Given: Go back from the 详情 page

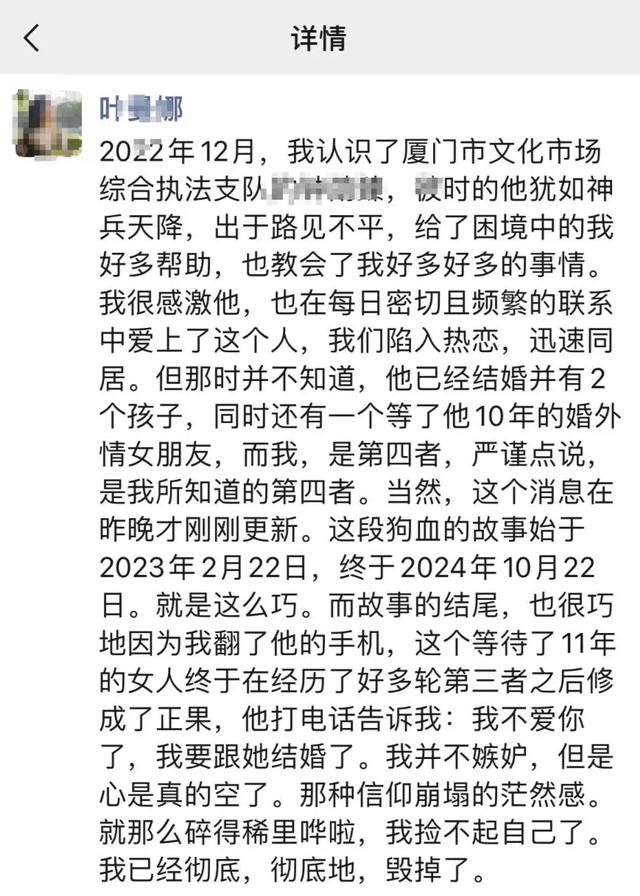Looking at the screenshot, I should (32, 39).
